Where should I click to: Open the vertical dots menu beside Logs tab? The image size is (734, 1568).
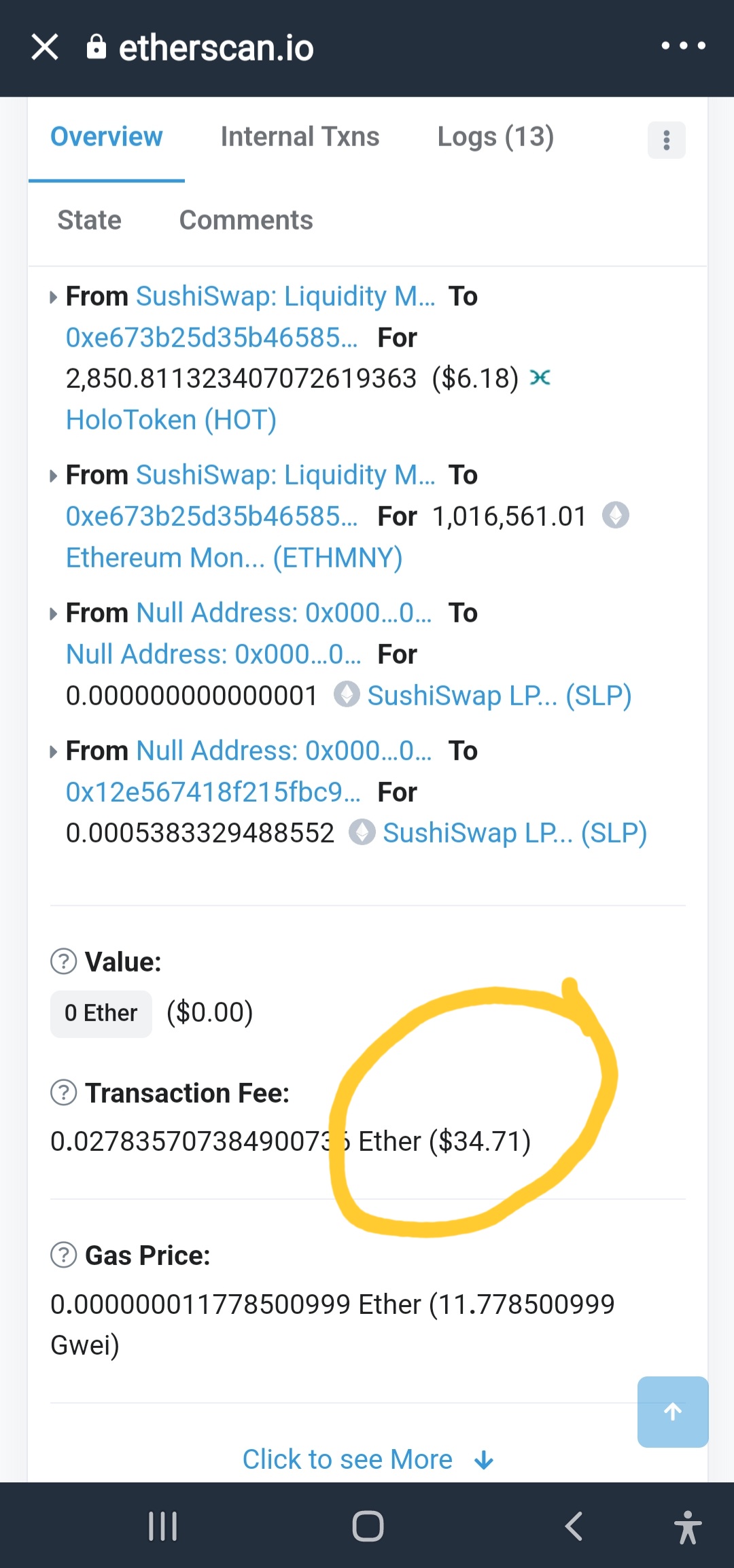(x=666, y=139)
